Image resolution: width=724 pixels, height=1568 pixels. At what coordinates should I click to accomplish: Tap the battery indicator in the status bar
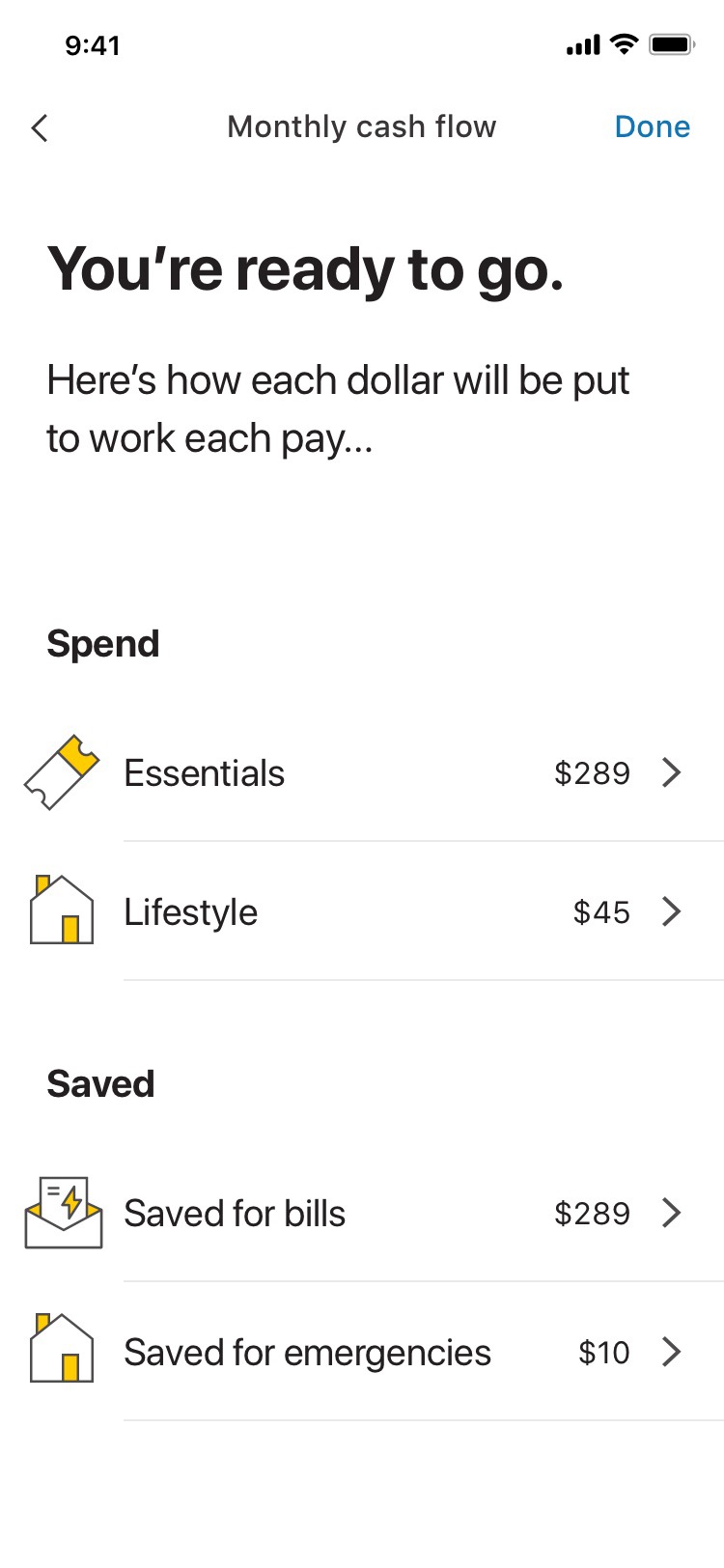tap(670, 43)
